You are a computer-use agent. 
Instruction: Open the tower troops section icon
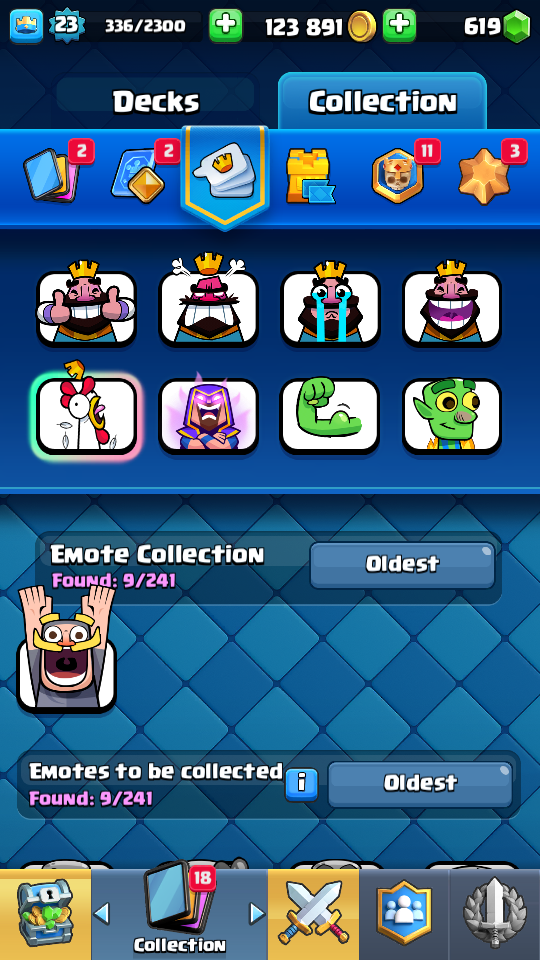point(310,176)
